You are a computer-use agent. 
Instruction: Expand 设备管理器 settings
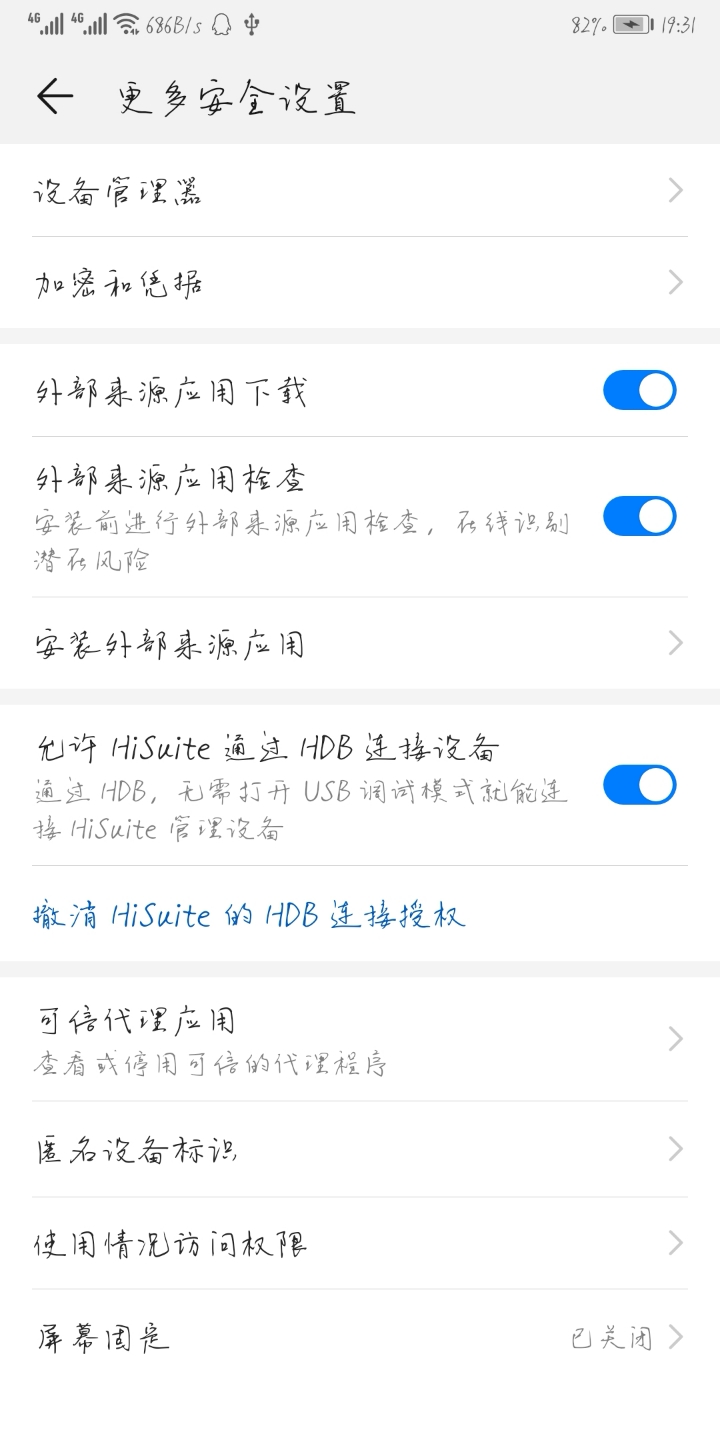pyautogui.click(x=360, y=189)
